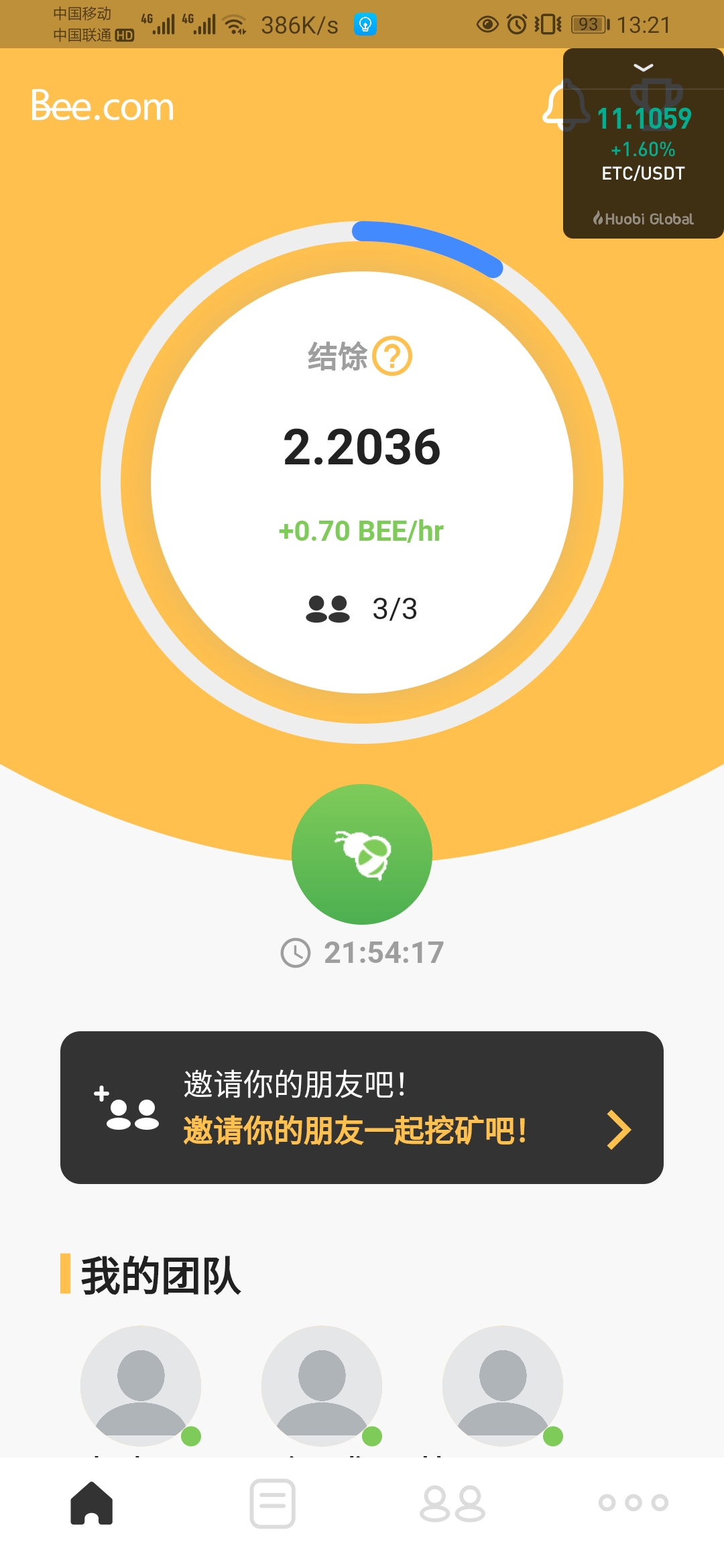Viewport: 724px width, 1568px height.
Task: Switch to the news feed tab
Action: pos(272,1503)
